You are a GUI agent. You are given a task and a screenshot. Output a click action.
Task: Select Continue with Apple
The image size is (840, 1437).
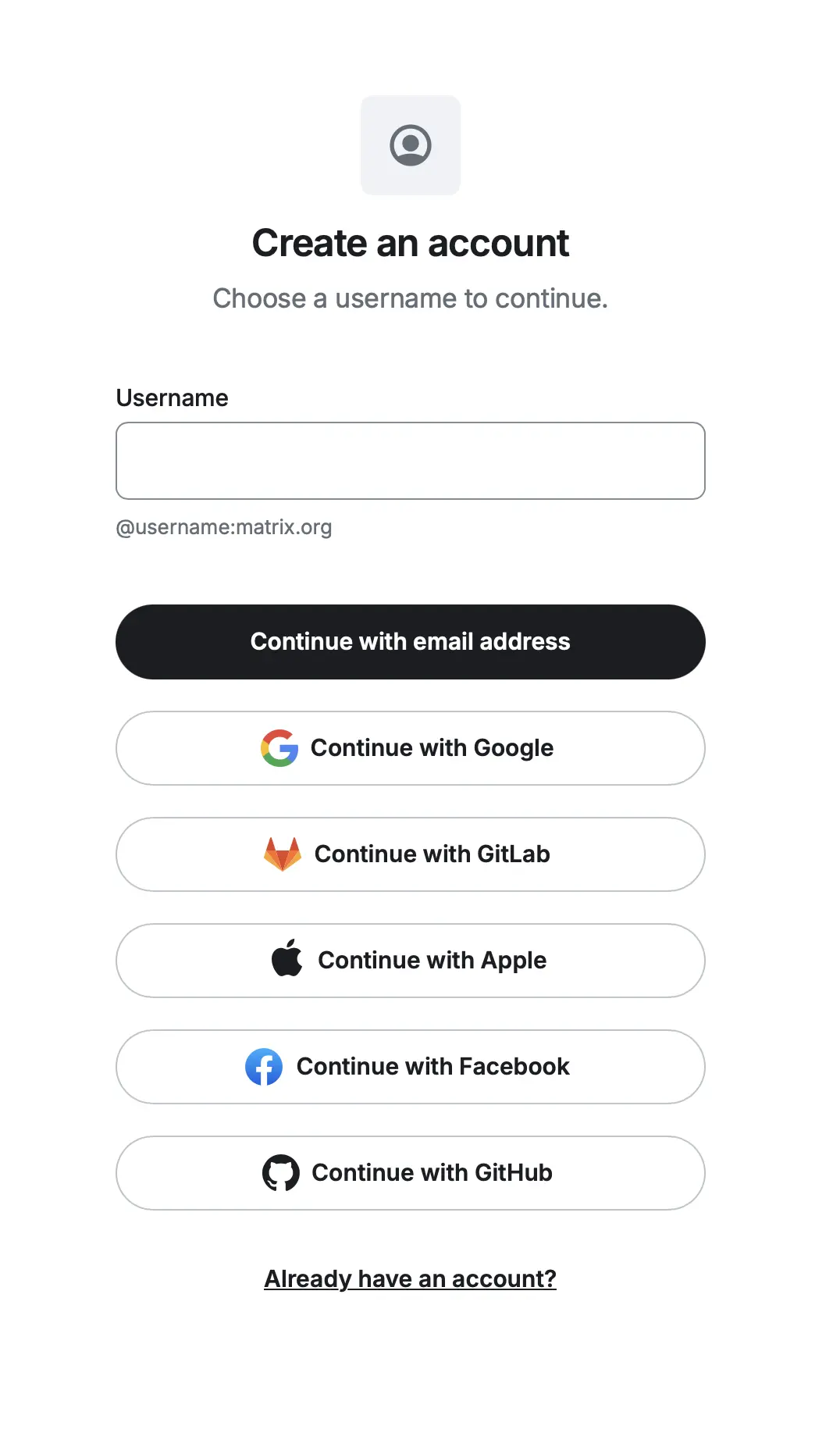tap(410, 961)
